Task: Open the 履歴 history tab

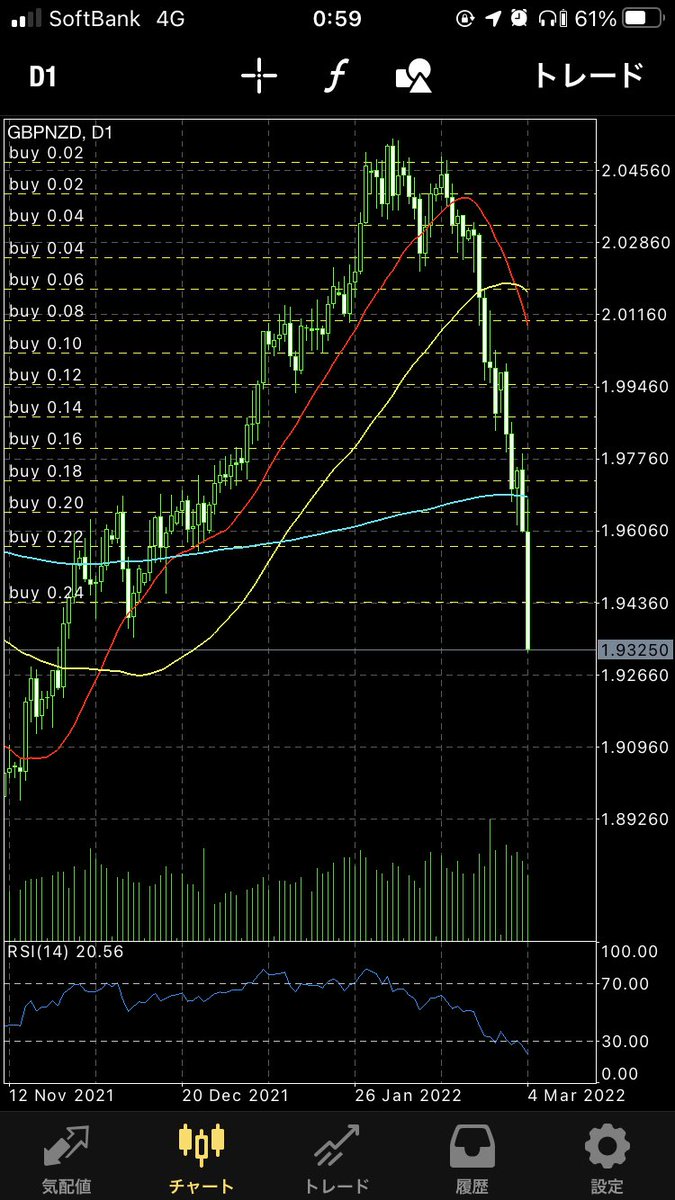Action: pyautogui.click(x=471, y=1158)
